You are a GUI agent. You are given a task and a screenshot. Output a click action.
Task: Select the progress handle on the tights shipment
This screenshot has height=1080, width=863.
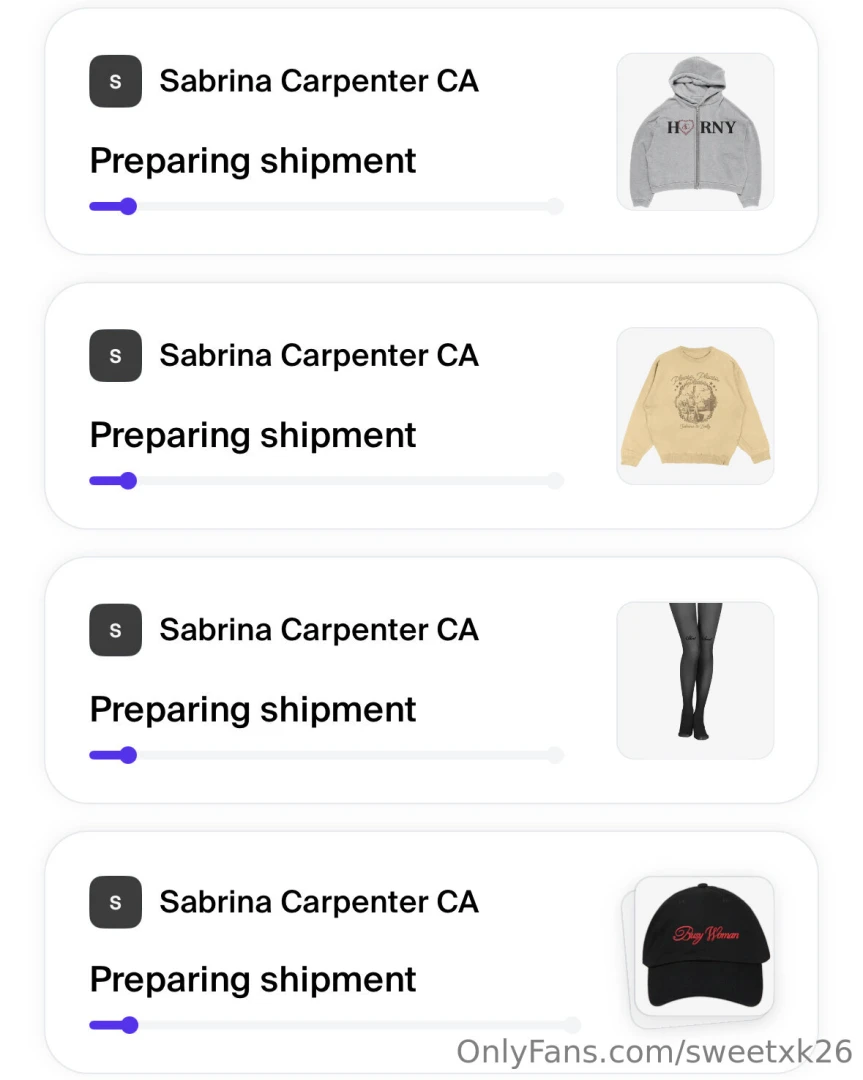(x=128, y=755)
